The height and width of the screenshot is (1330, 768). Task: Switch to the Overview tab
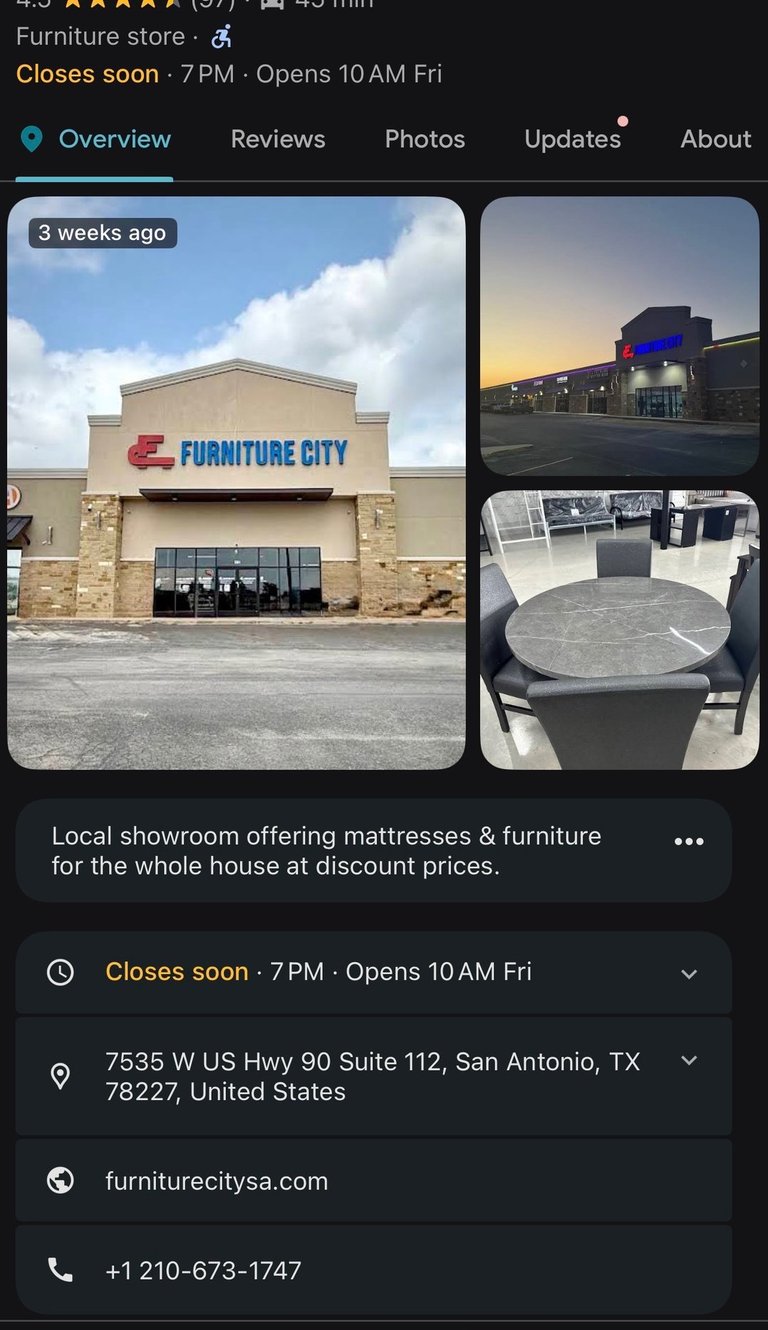96,140
